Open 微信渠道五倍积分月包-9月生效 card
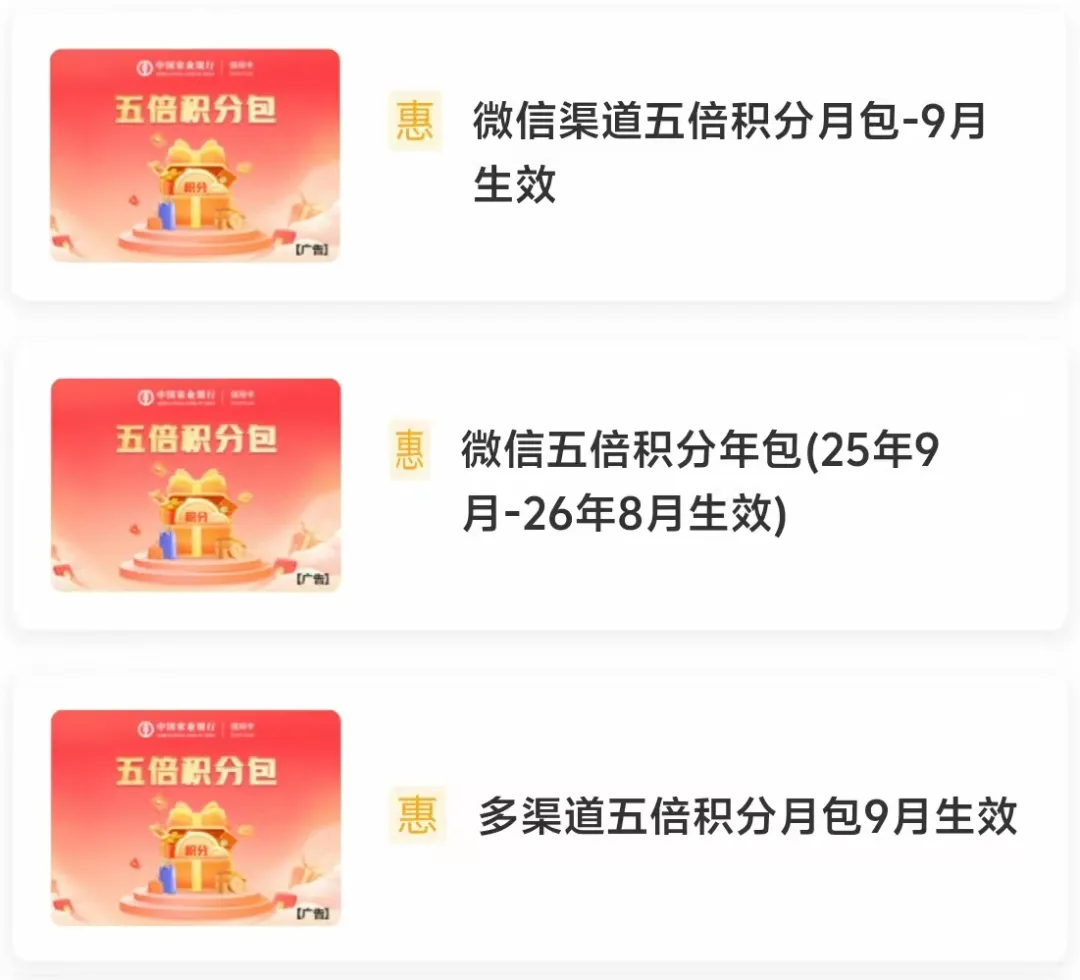The width and height of the screenshot is (1080, 980). (x=728, y=154)
